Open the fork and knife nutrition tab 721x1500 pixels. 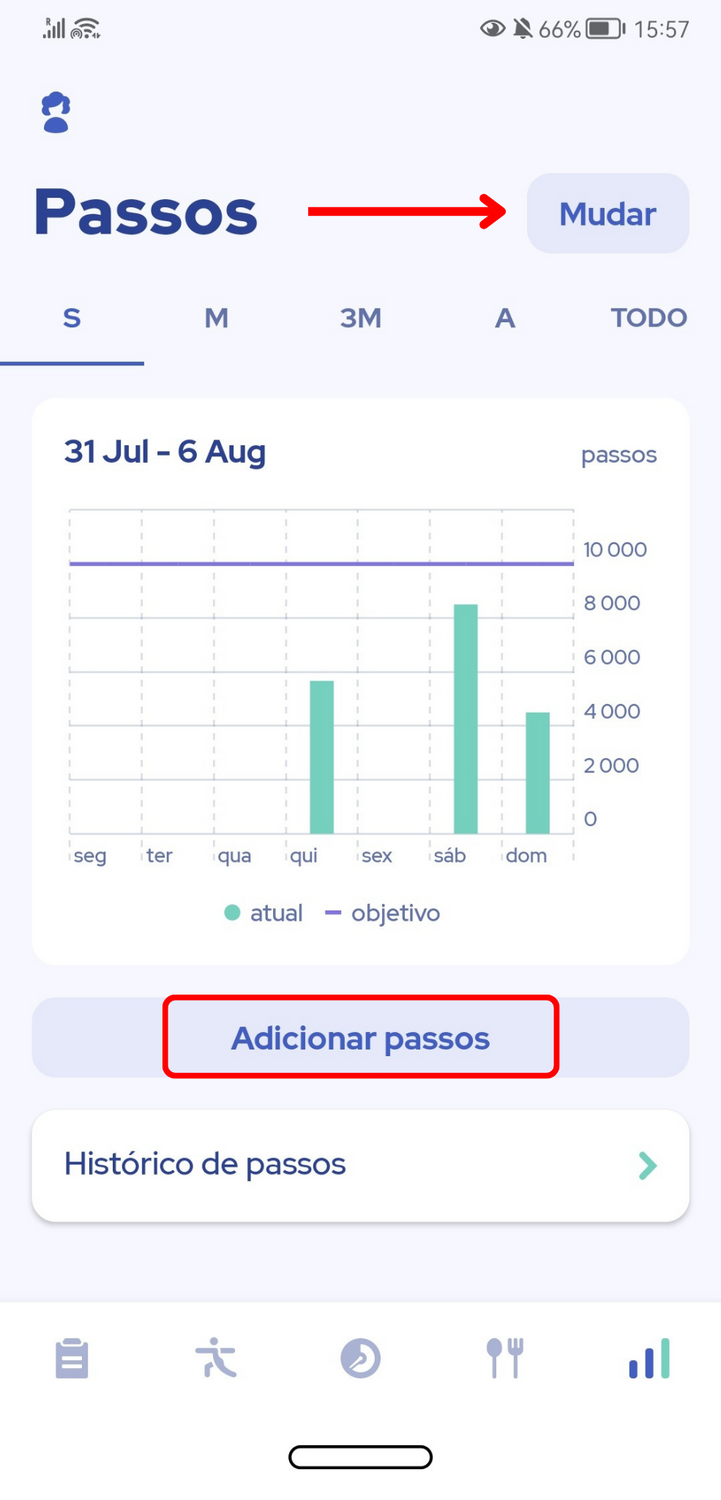505,1360
